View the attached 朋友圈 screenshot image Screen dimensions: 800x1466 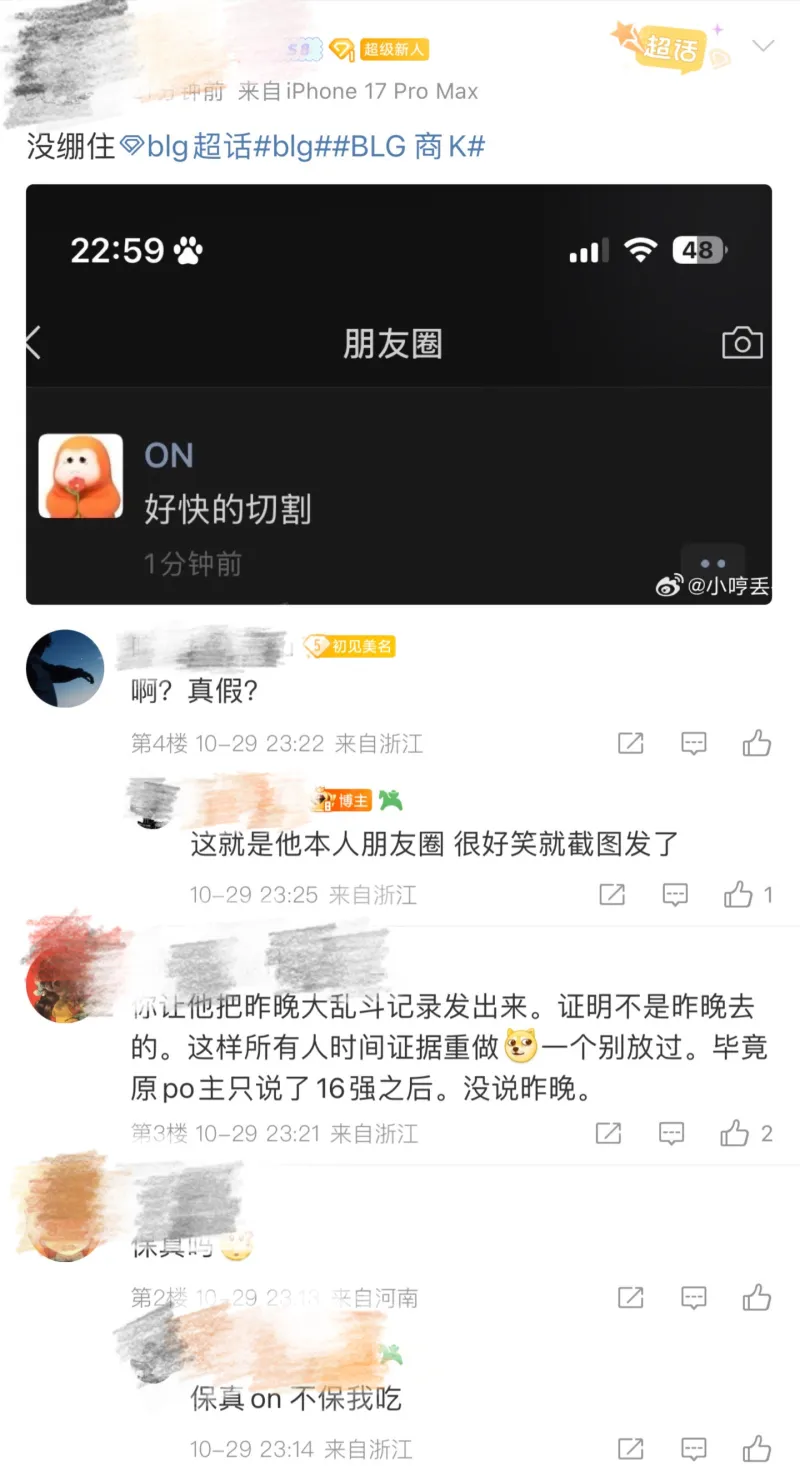pos(398,394)
